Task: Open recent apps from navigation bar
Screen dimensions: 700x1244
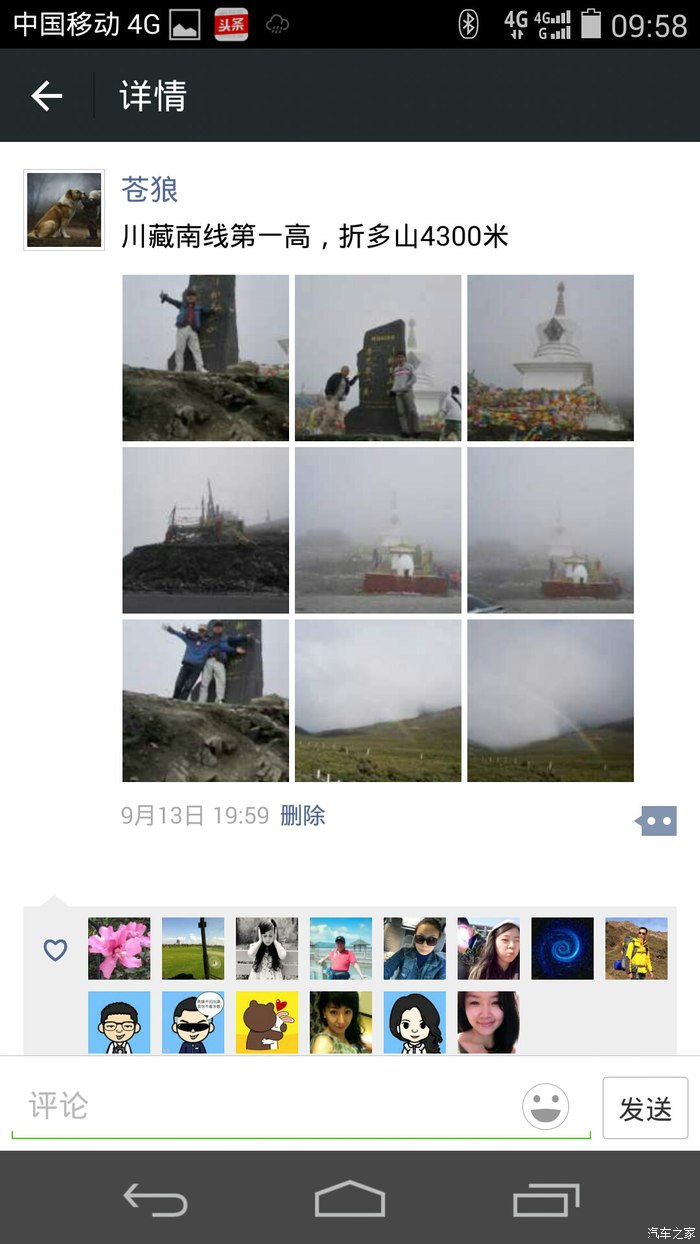Action: 545,1198
